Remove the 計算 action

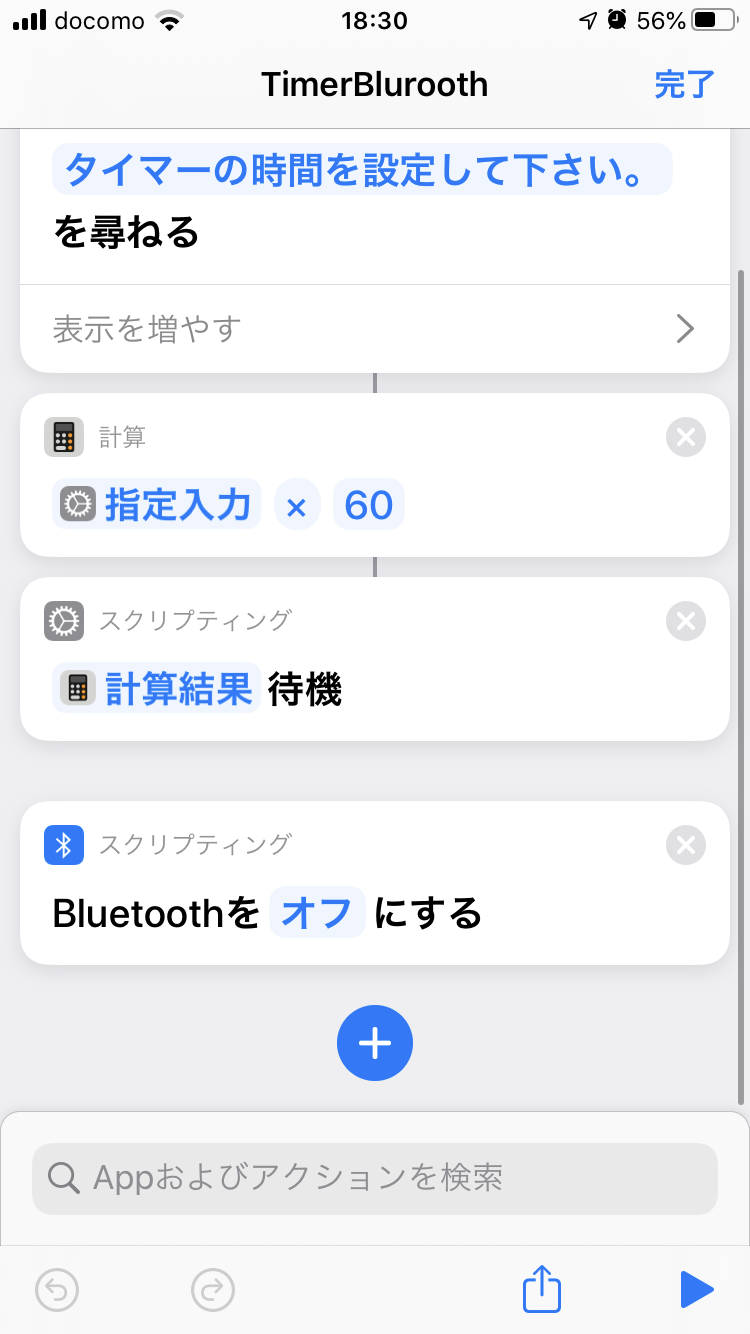tap(685, 437)
